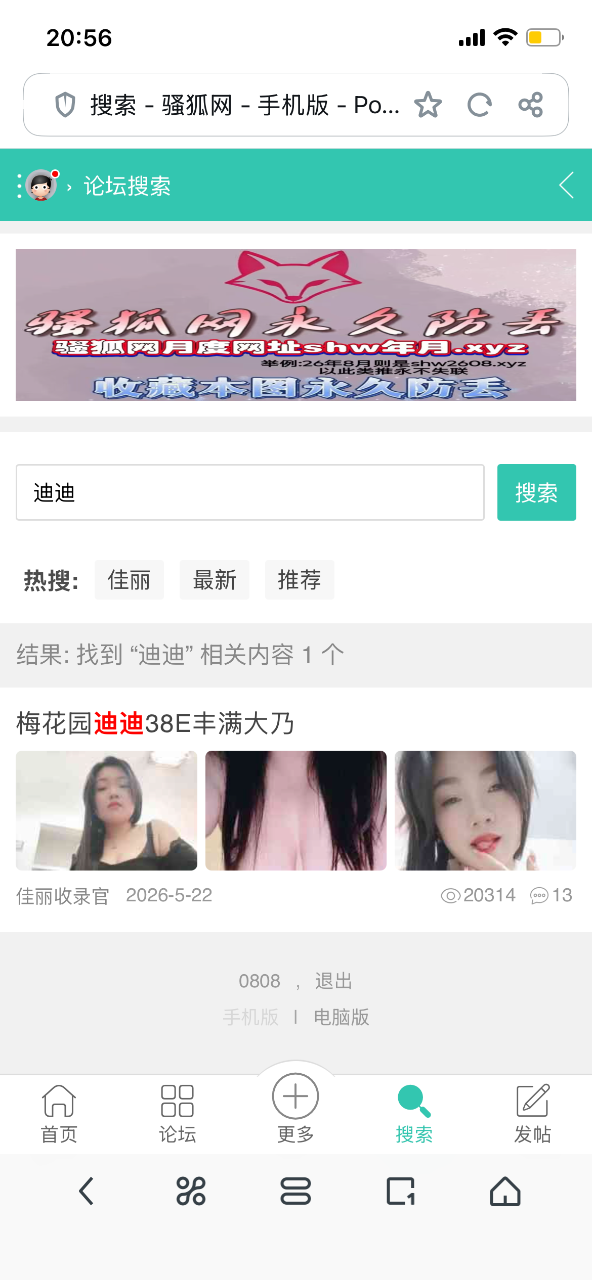Image resolution: width=592 pixels, height=1280 pixels.
Task: Log out via the 退出 link
Action: pos(334,981)
